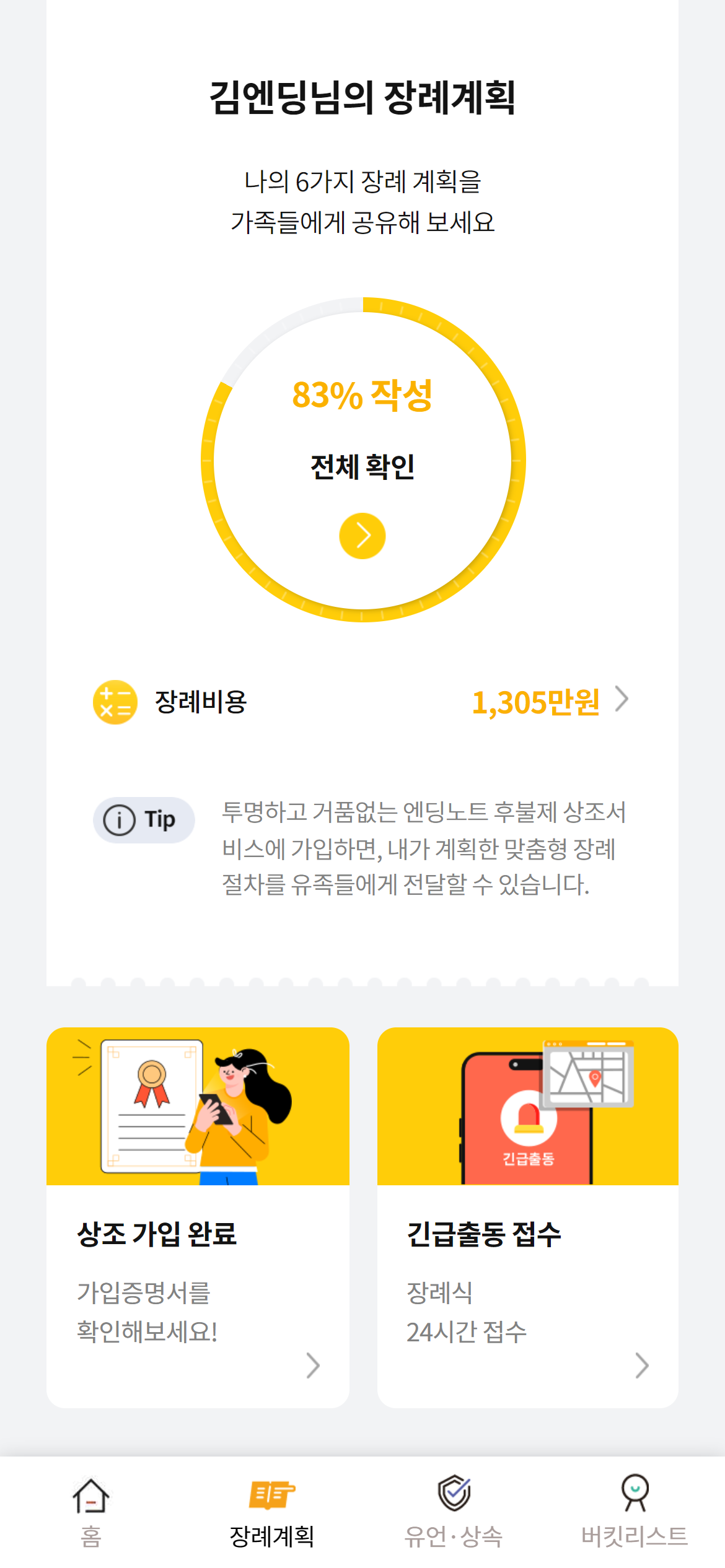This screenshot has height=1568, width=725.
Task: Switch to the 유언·상속 tab
Action: (x=454, y=1511)
